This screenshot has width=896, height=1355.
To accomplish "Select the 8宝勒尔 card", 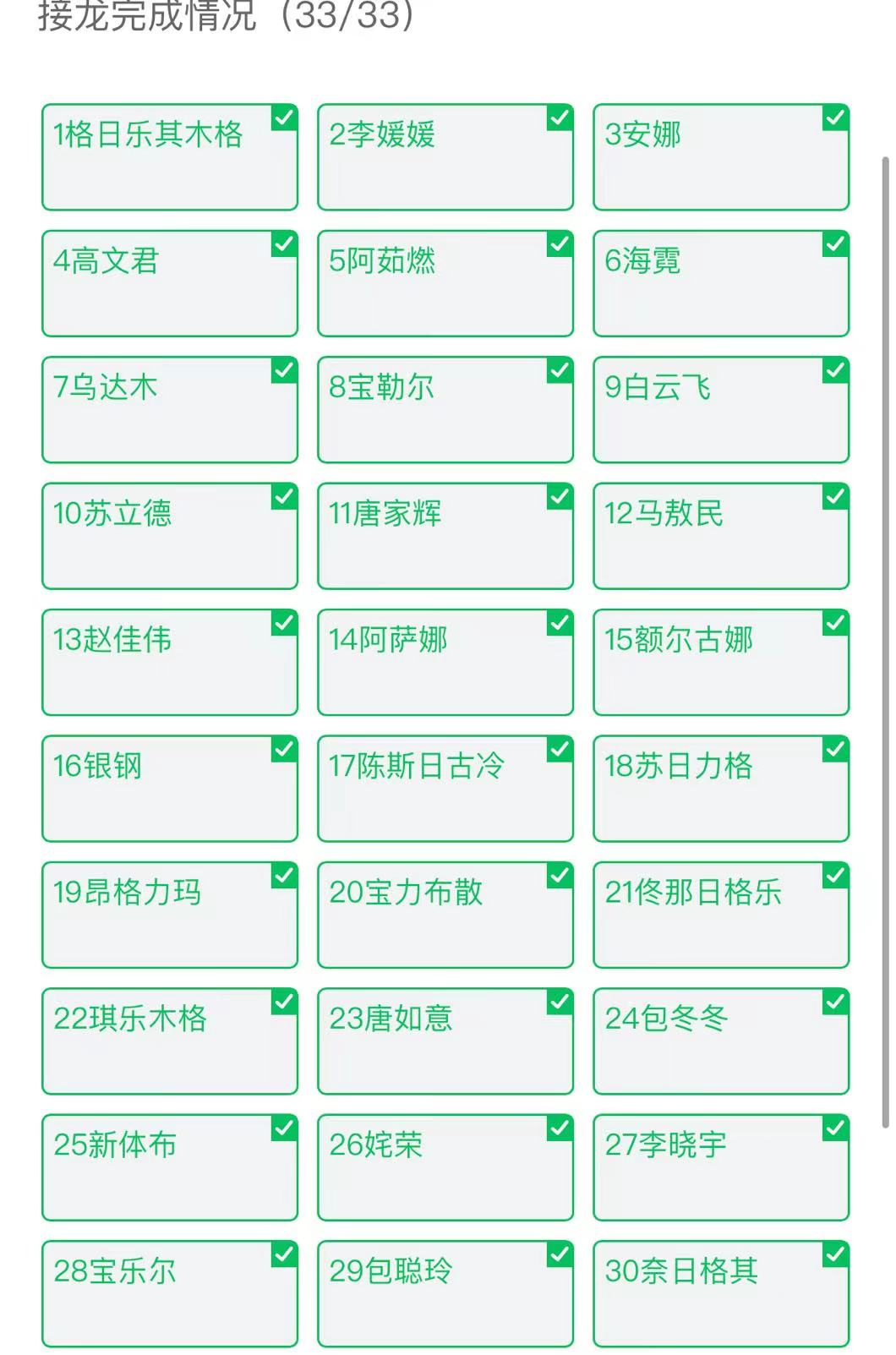I will click(x=445, y=410).
